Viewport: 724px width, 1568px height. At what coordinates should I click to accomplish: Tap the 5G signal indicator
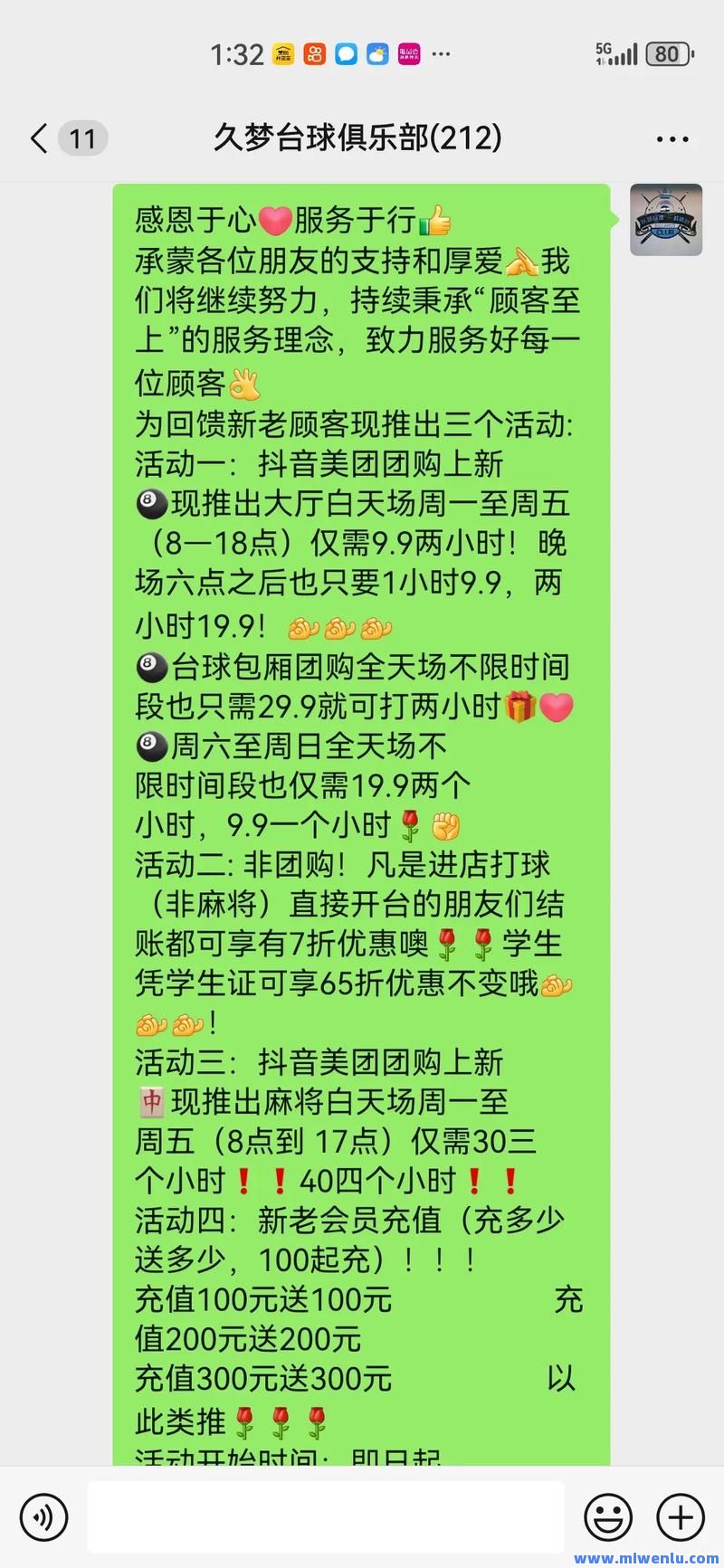(615, 52)
